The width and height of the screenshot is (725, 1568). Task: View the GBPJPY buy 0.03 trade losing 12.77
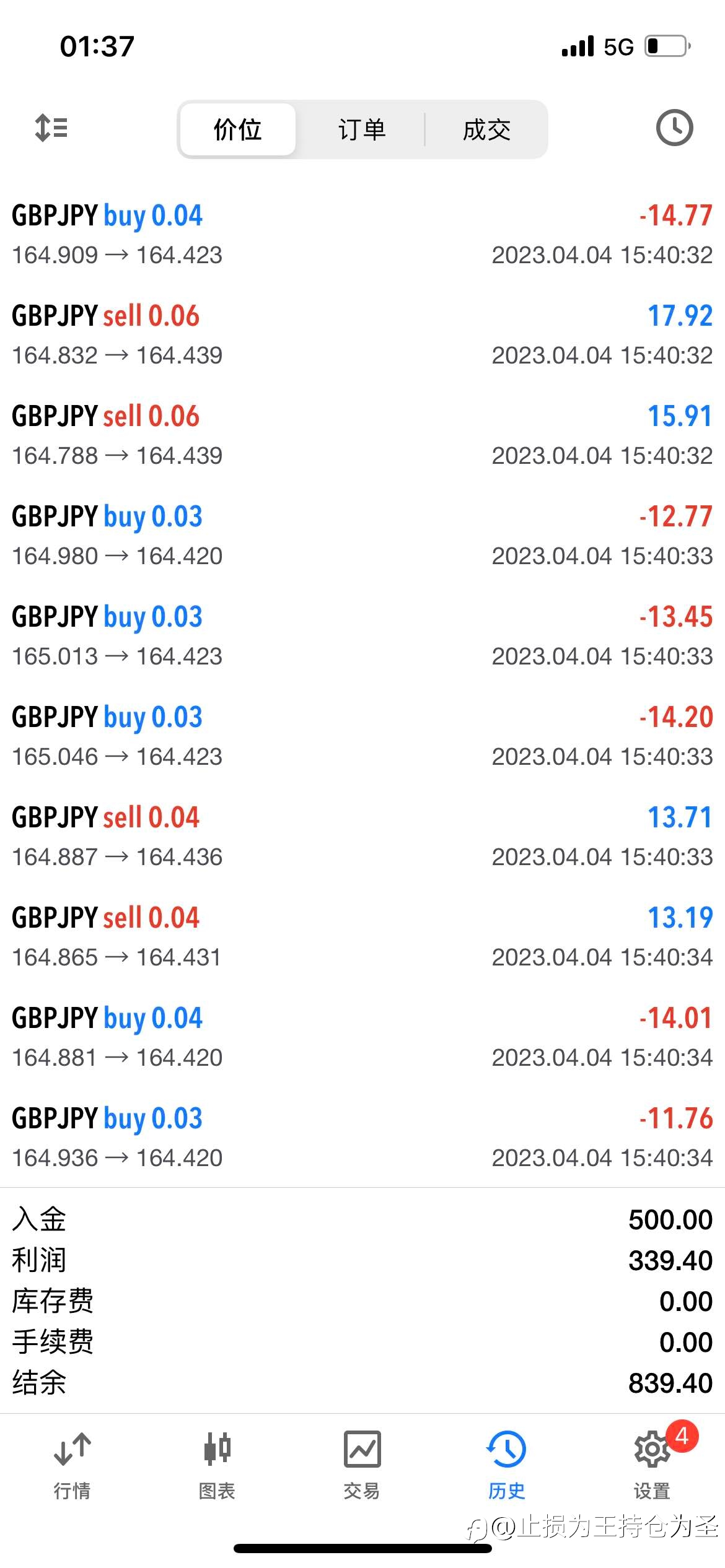coord(362,536)
